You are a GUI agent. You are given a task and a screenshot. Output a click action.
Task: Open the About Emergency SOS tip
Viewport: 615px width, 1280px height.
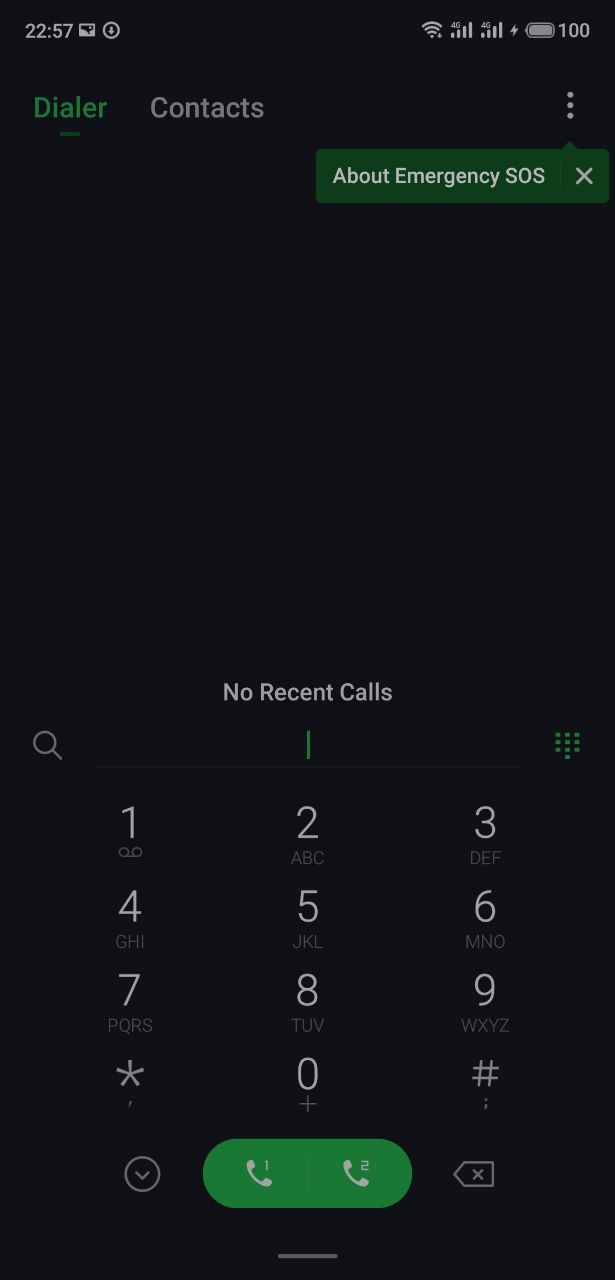pyautogui.click(x=438, y=176)
